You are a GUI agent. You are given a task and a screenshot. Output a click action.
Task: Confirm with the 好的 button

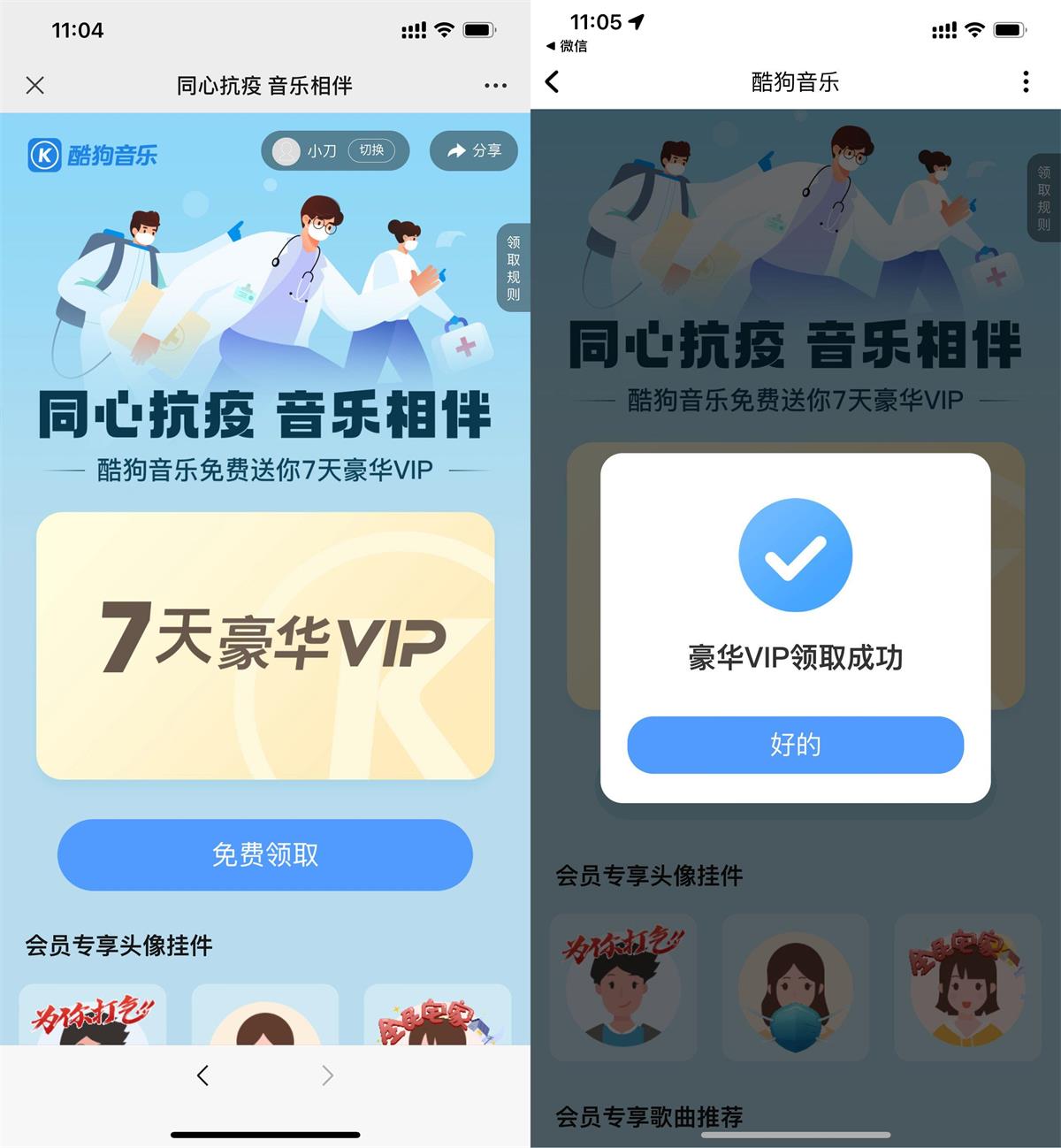[794, 746]
